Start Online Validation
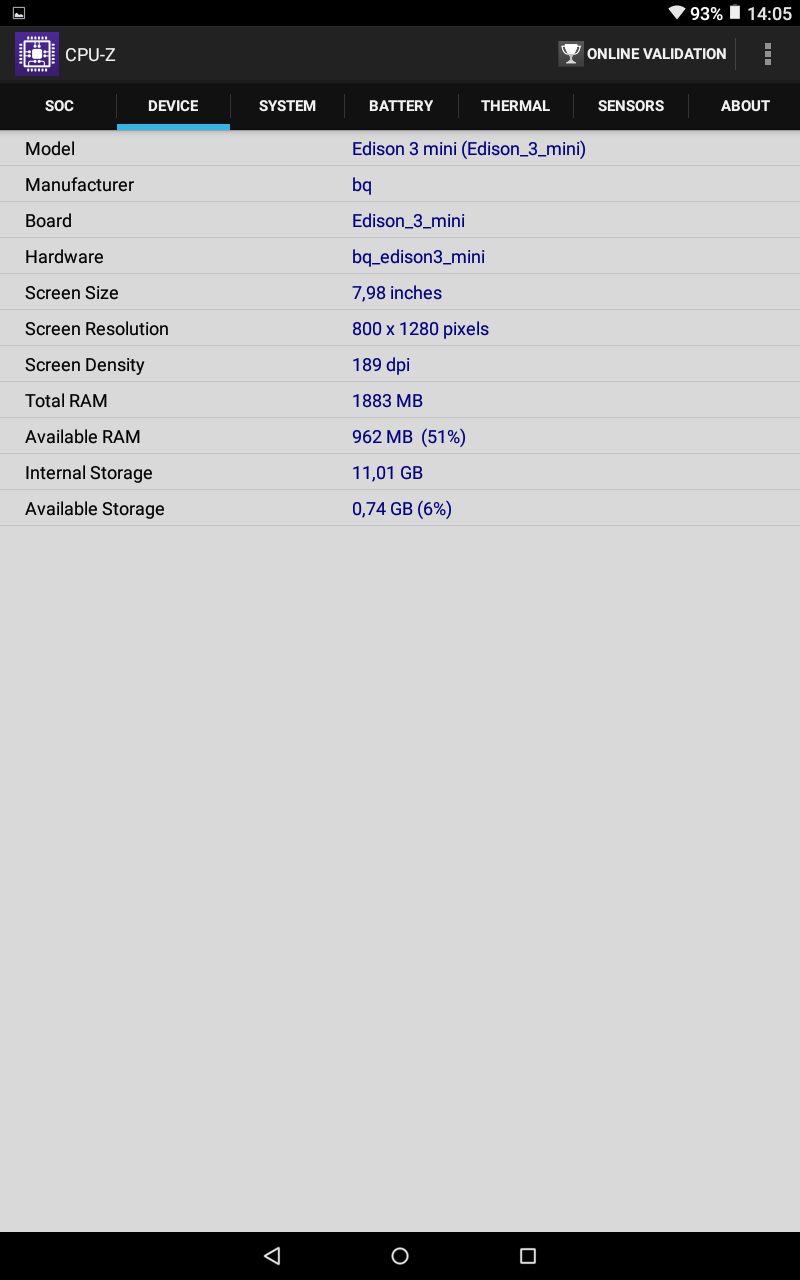Image resolution: width=800 pixels, height=1280 pixels. (x=643, y=54)
